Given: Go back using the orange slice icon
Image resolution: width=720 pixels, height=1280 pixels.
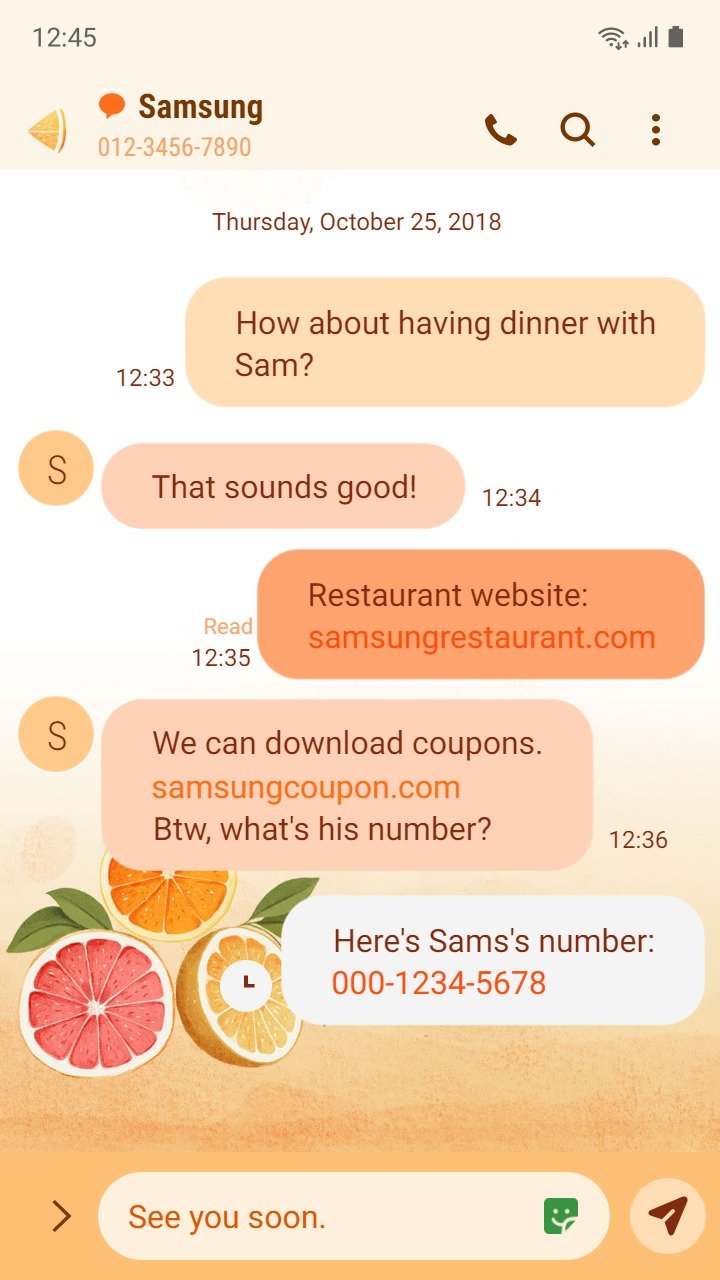Looking at the screenshot, I should (48, 131).
